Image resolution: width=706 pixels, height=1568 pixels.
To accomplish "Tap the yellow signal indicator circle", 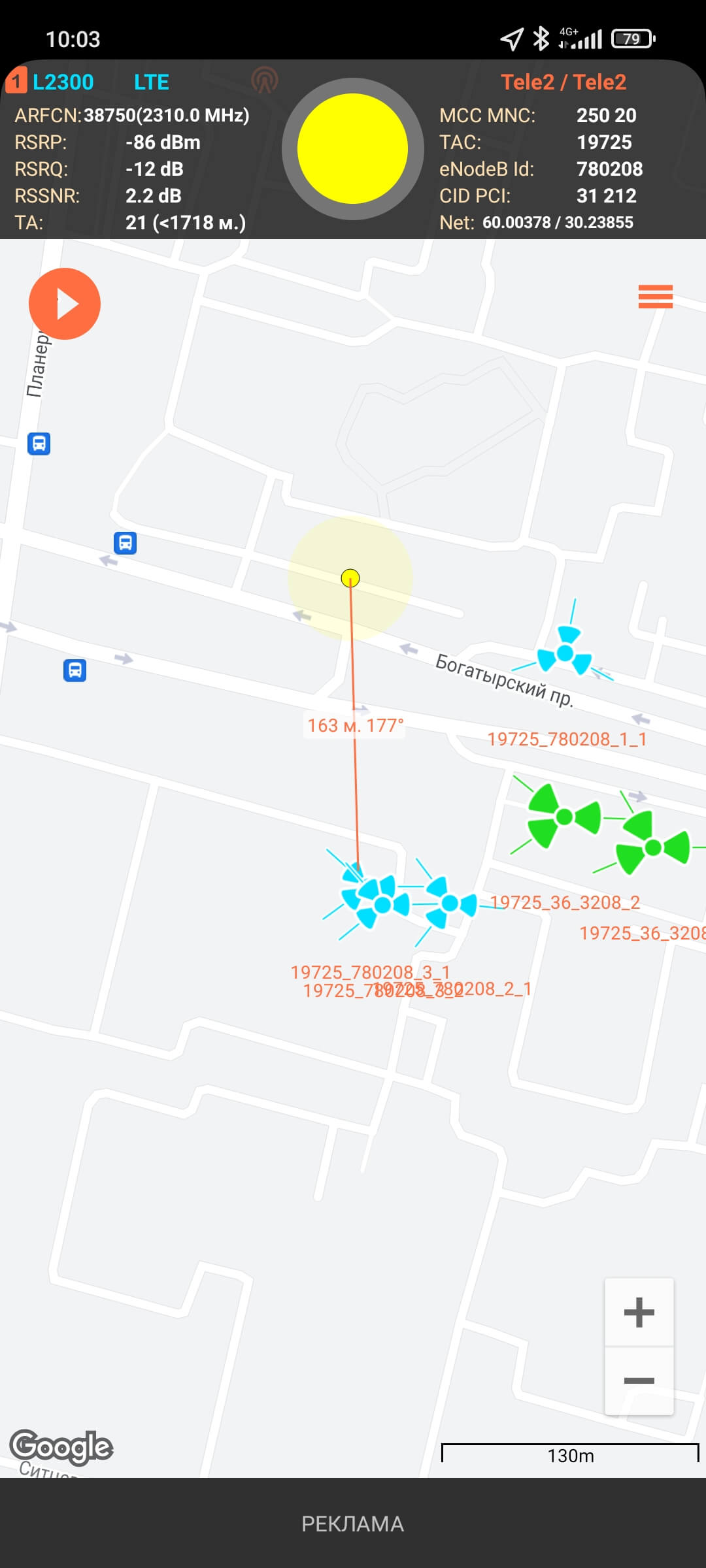I will 352,149.
